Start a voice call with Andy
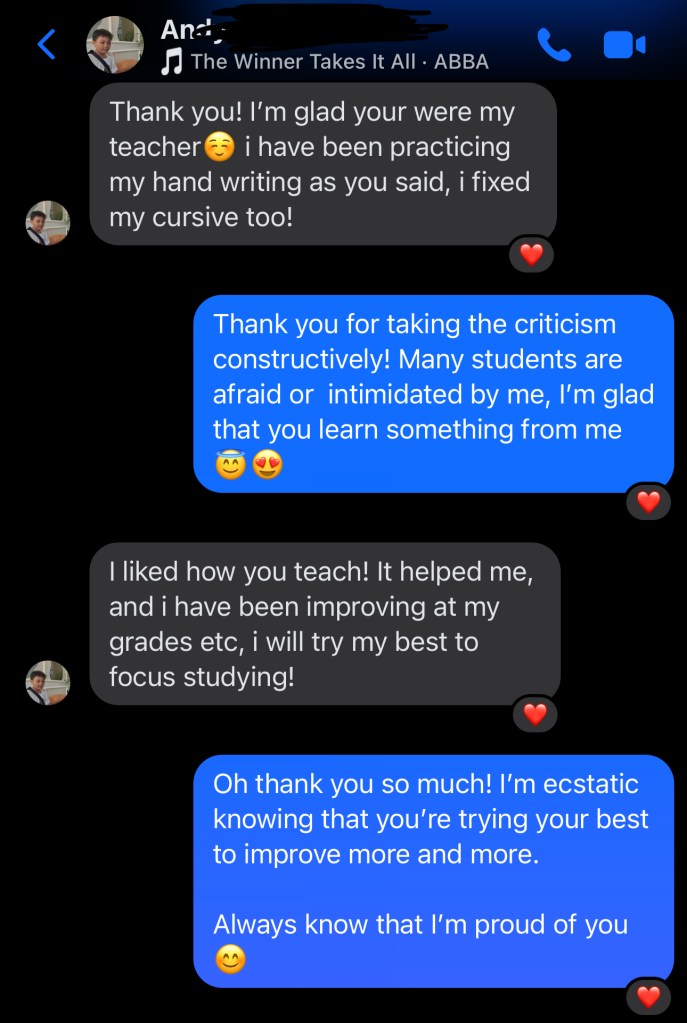 [552, 44]
